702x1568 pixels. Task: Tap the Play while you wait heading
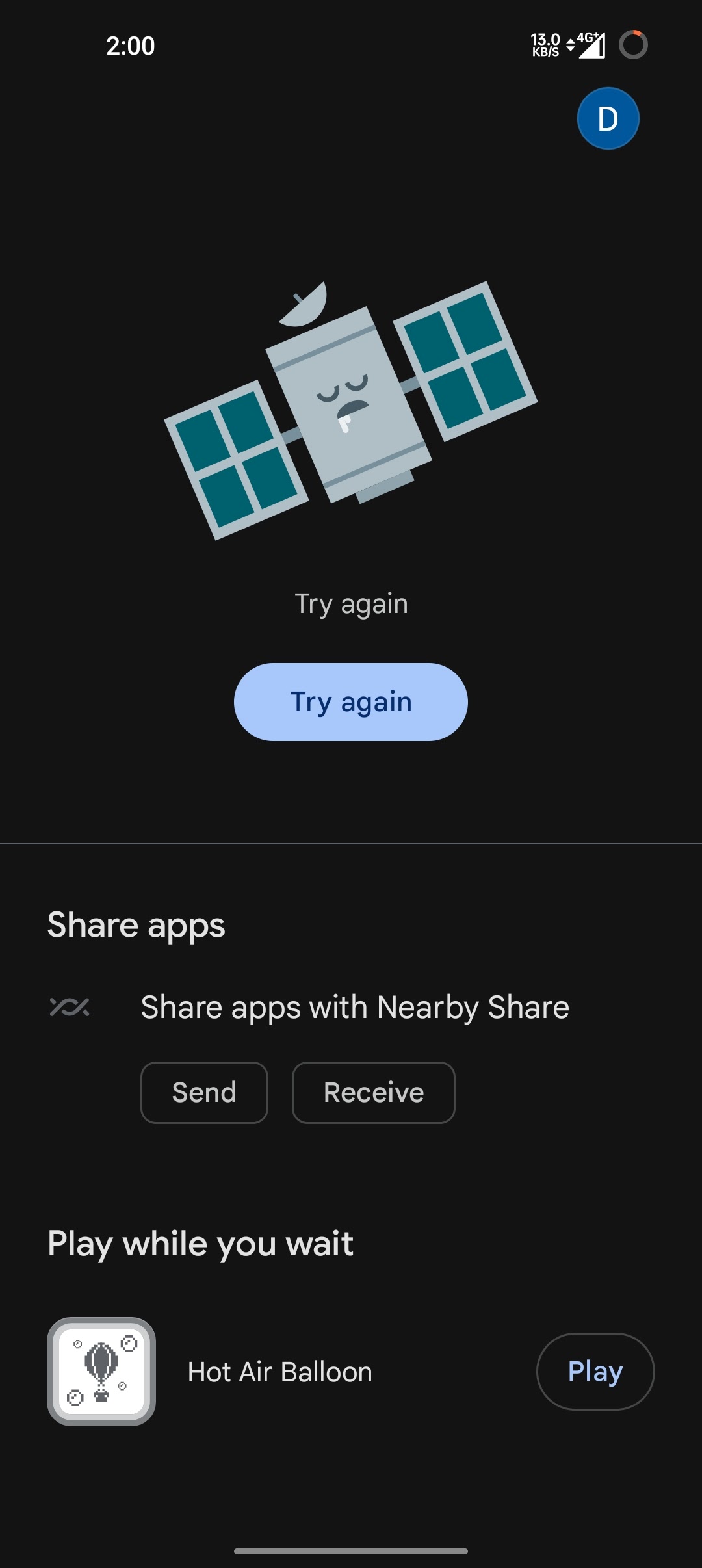point(200,1243)
